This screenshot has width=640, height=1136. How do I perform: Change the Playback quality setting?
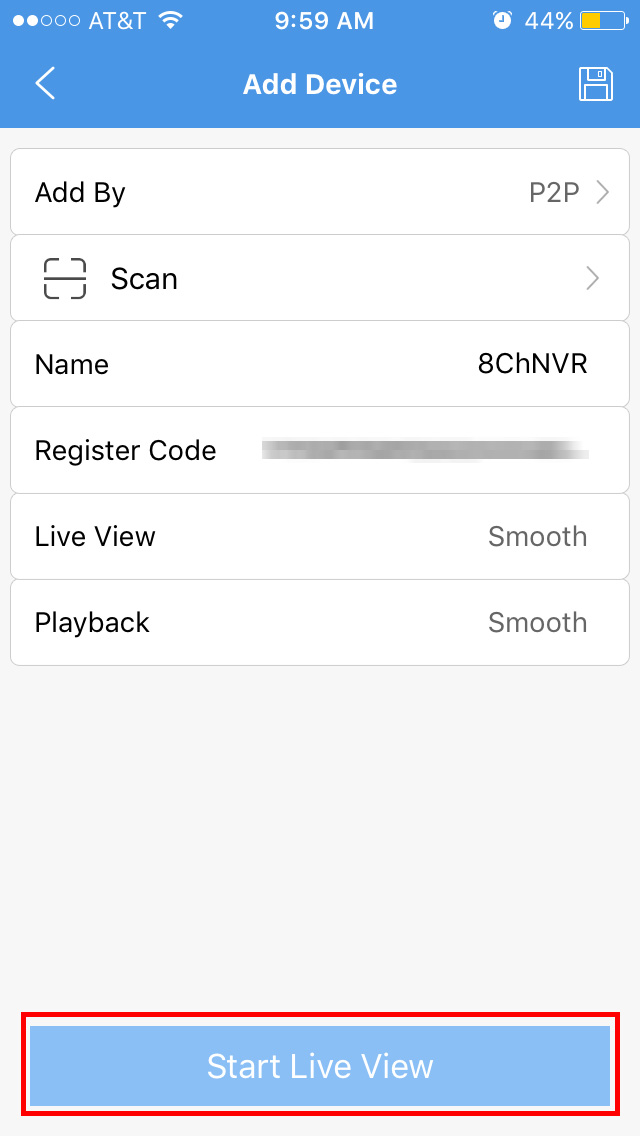click(320, 622)
